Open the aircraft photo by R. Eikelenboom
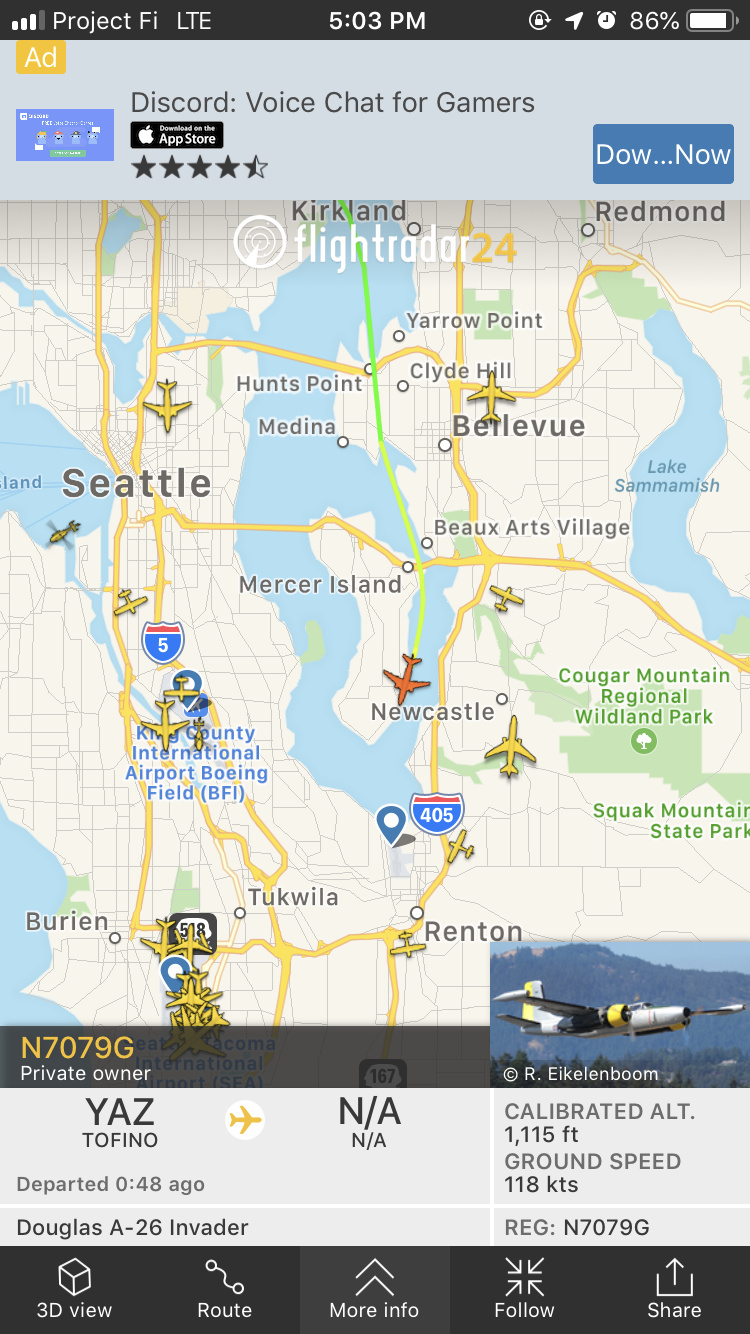 [619, 1013]
